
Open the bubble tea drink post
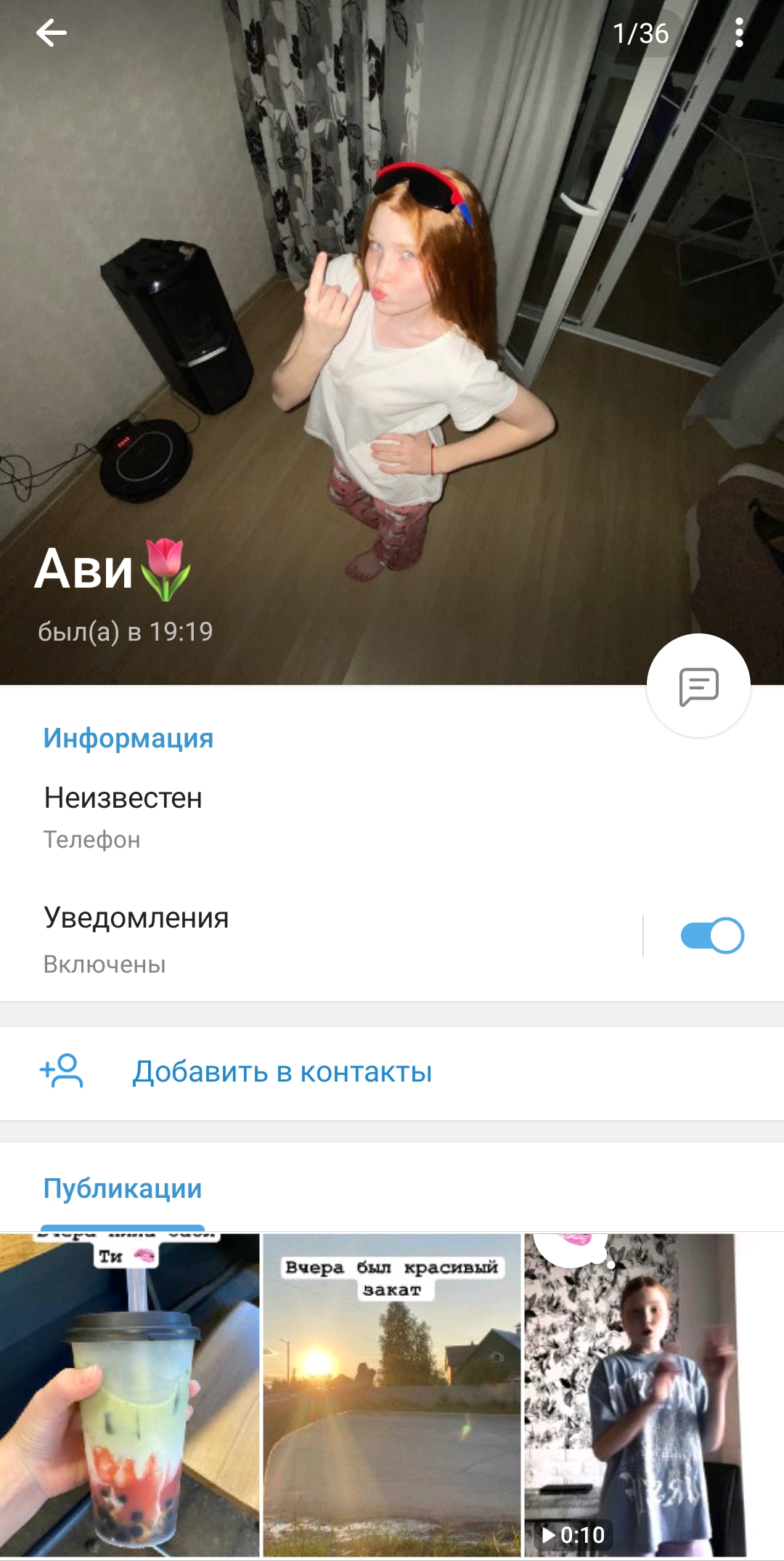point(129,1395)
